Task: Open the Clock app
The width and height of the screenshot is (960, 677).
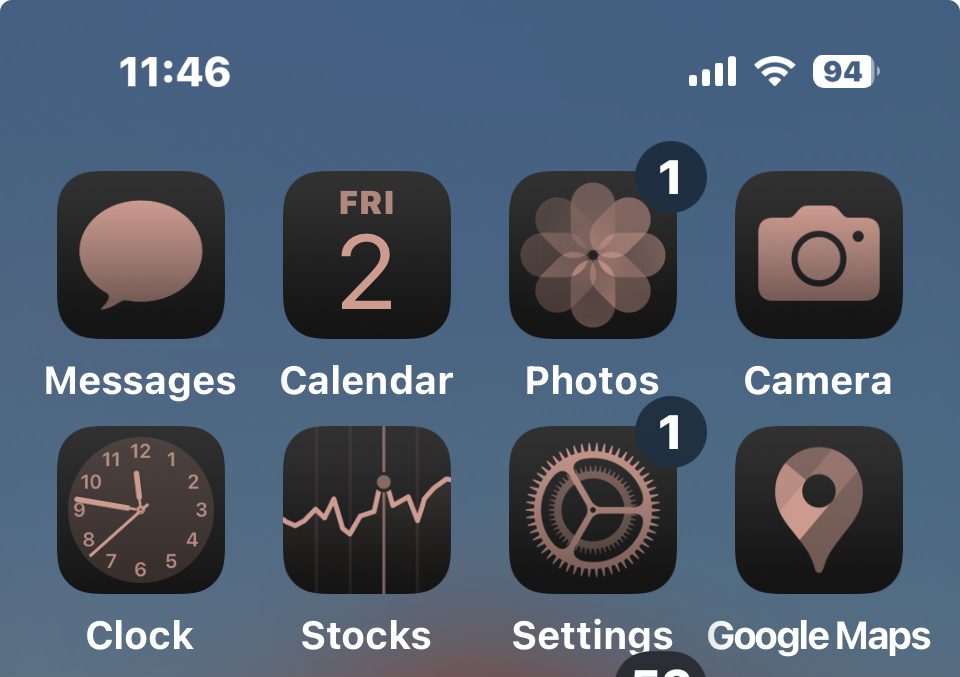Action: click(x=141, y=510)
